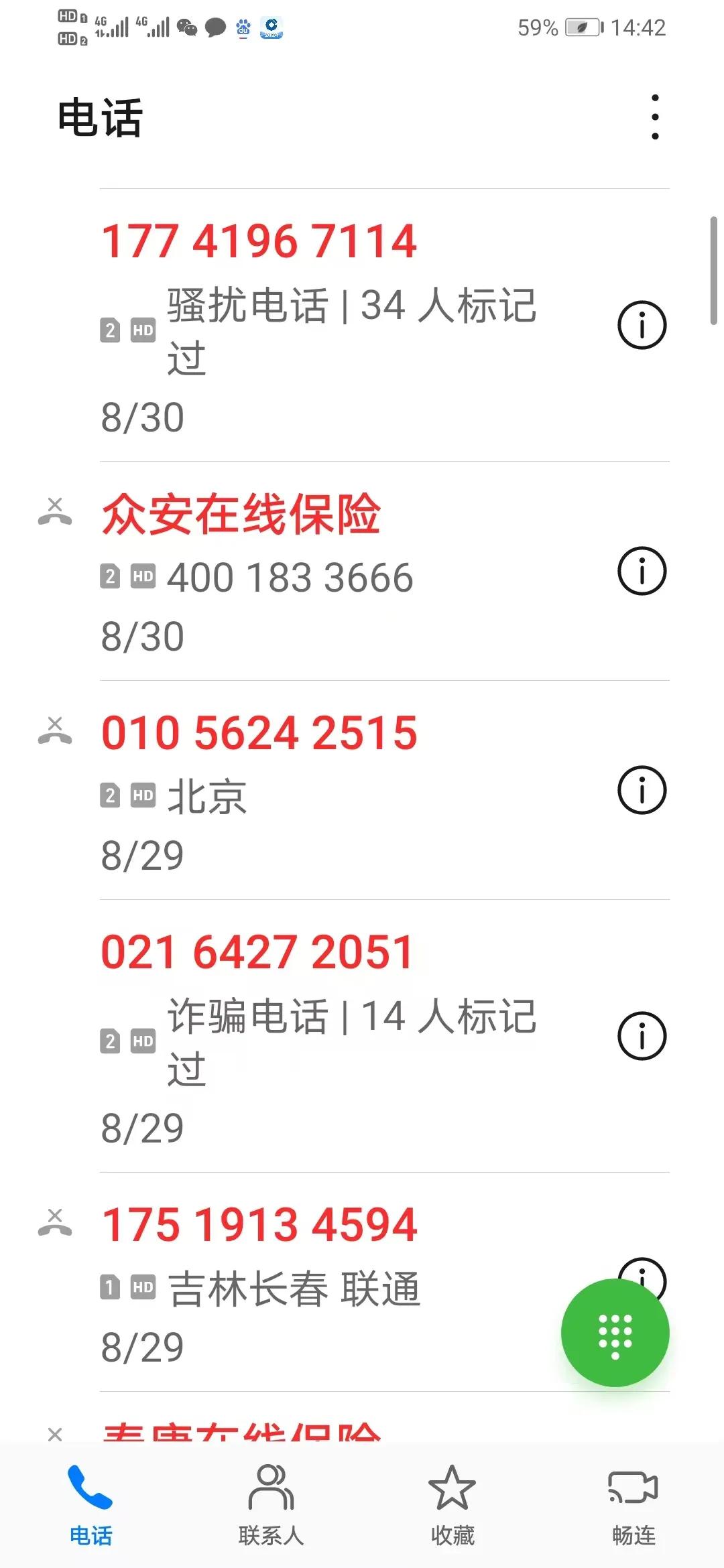Open the three-dot overflow menu

(655, 117)
